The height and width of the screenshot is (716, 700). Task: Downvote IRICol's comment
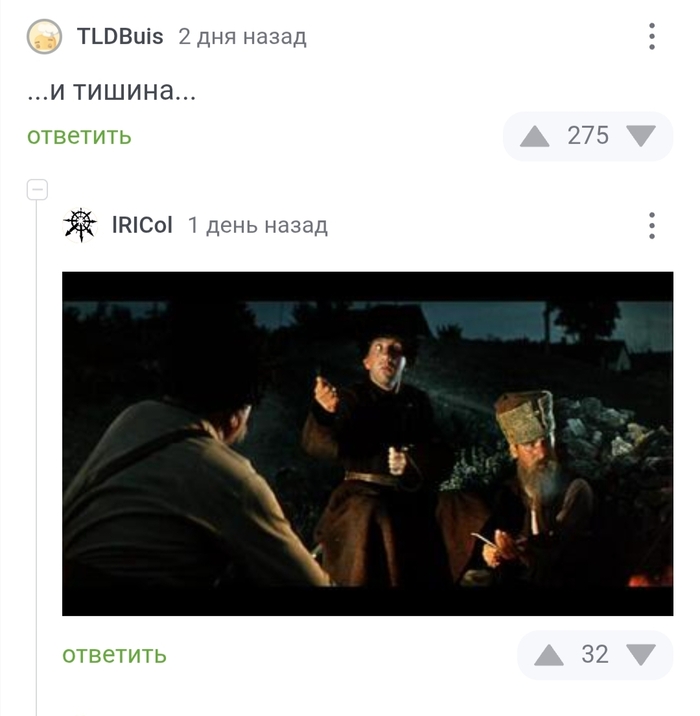640,655
